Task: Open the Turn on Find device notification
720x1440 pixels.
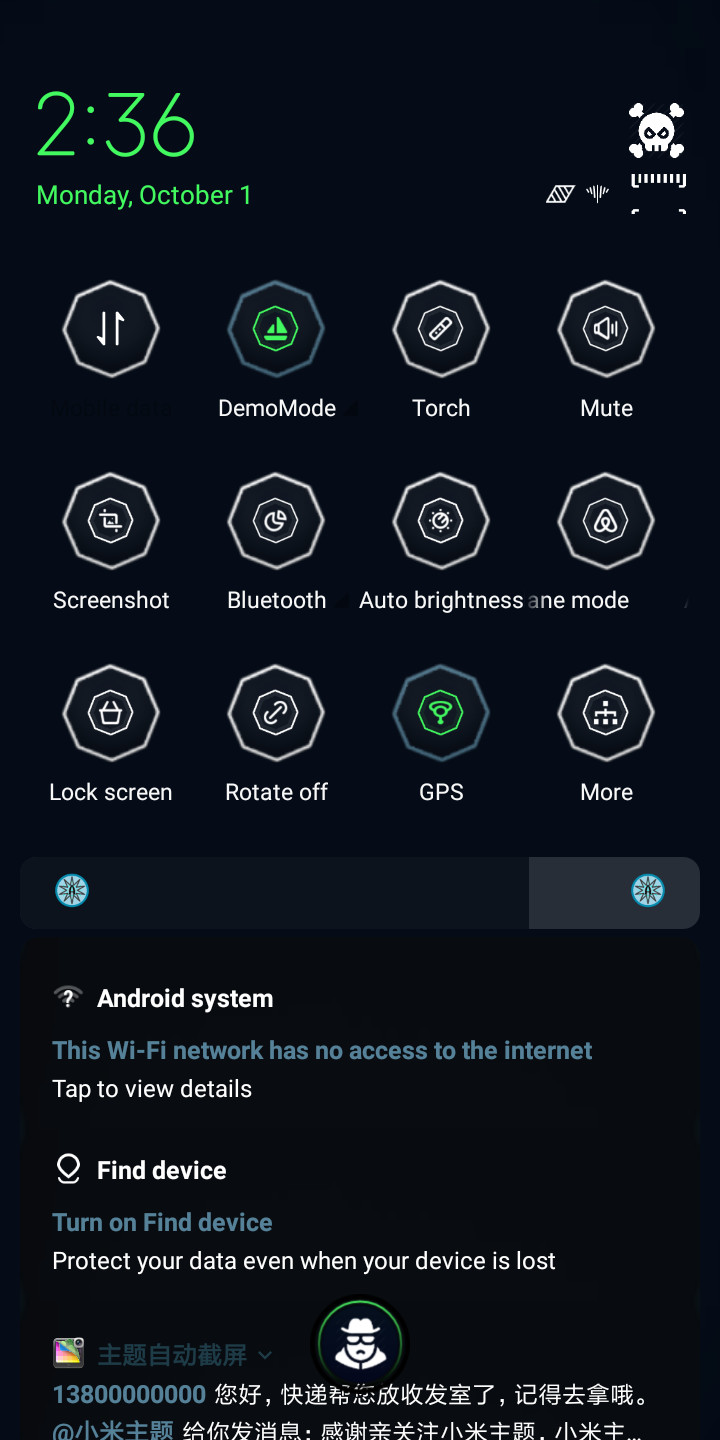Action: (x=360, y=1215)
